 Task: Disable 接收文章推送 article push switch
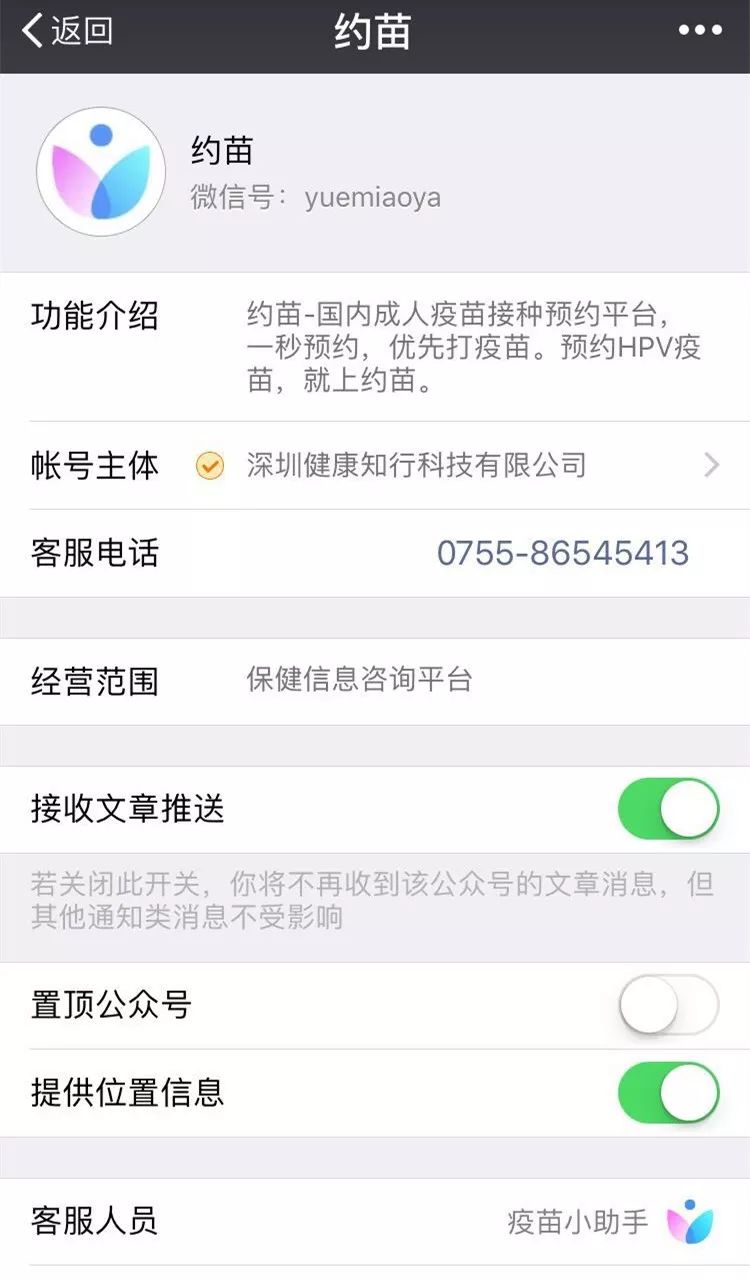click(668, 810)
